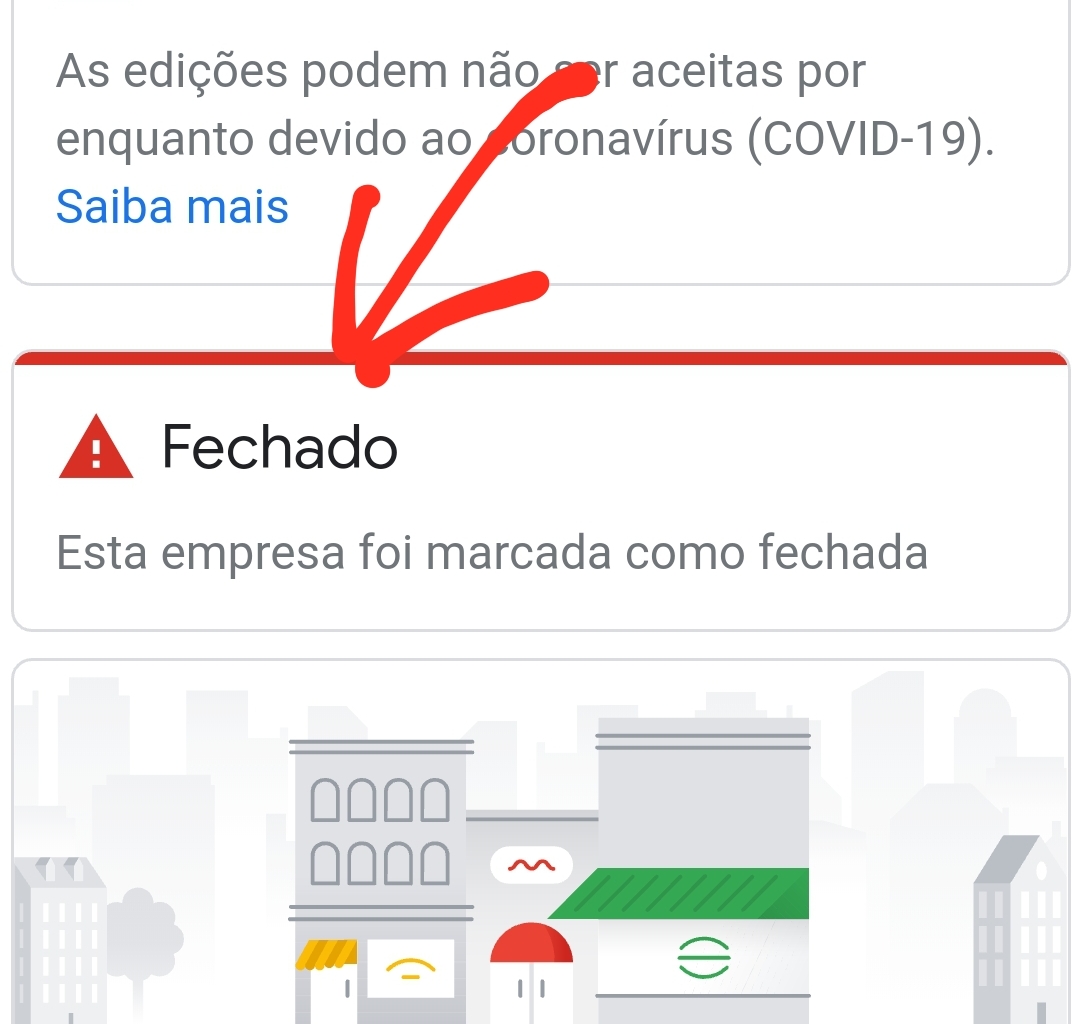Open the Fechado status card

pyautogui.click(x=540, y=497)
